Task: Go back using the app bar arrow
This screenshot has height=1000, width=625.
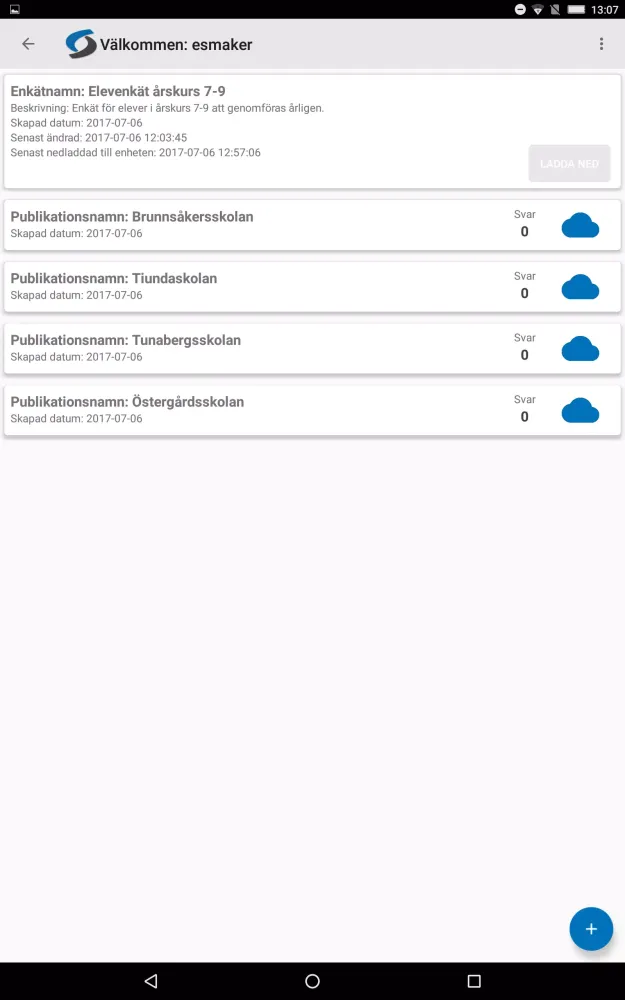Action: tap(28, 44)
